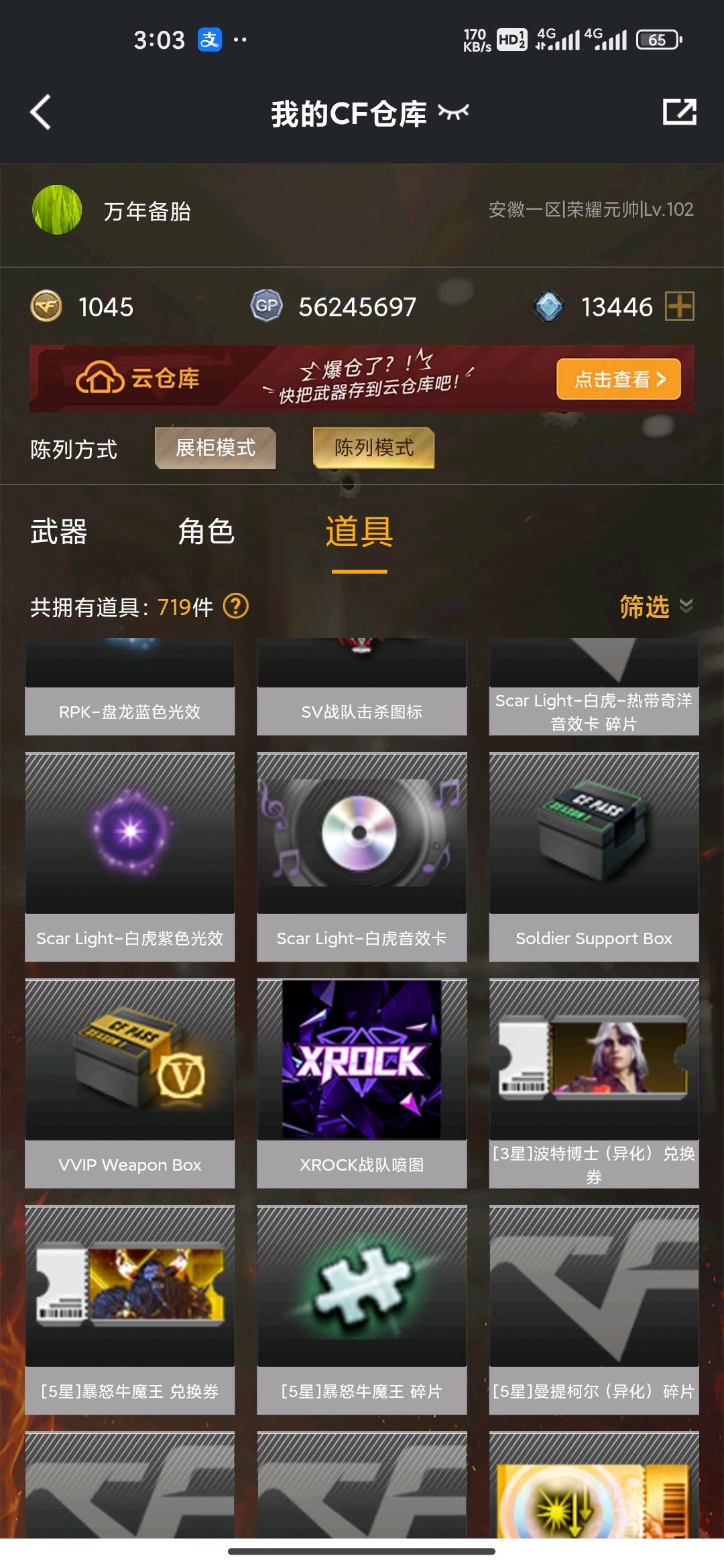Screen dimensions: 724x1568
Task: Open [3星]波特博士（异化）兑换券 item
Action: pos(594,1083)
